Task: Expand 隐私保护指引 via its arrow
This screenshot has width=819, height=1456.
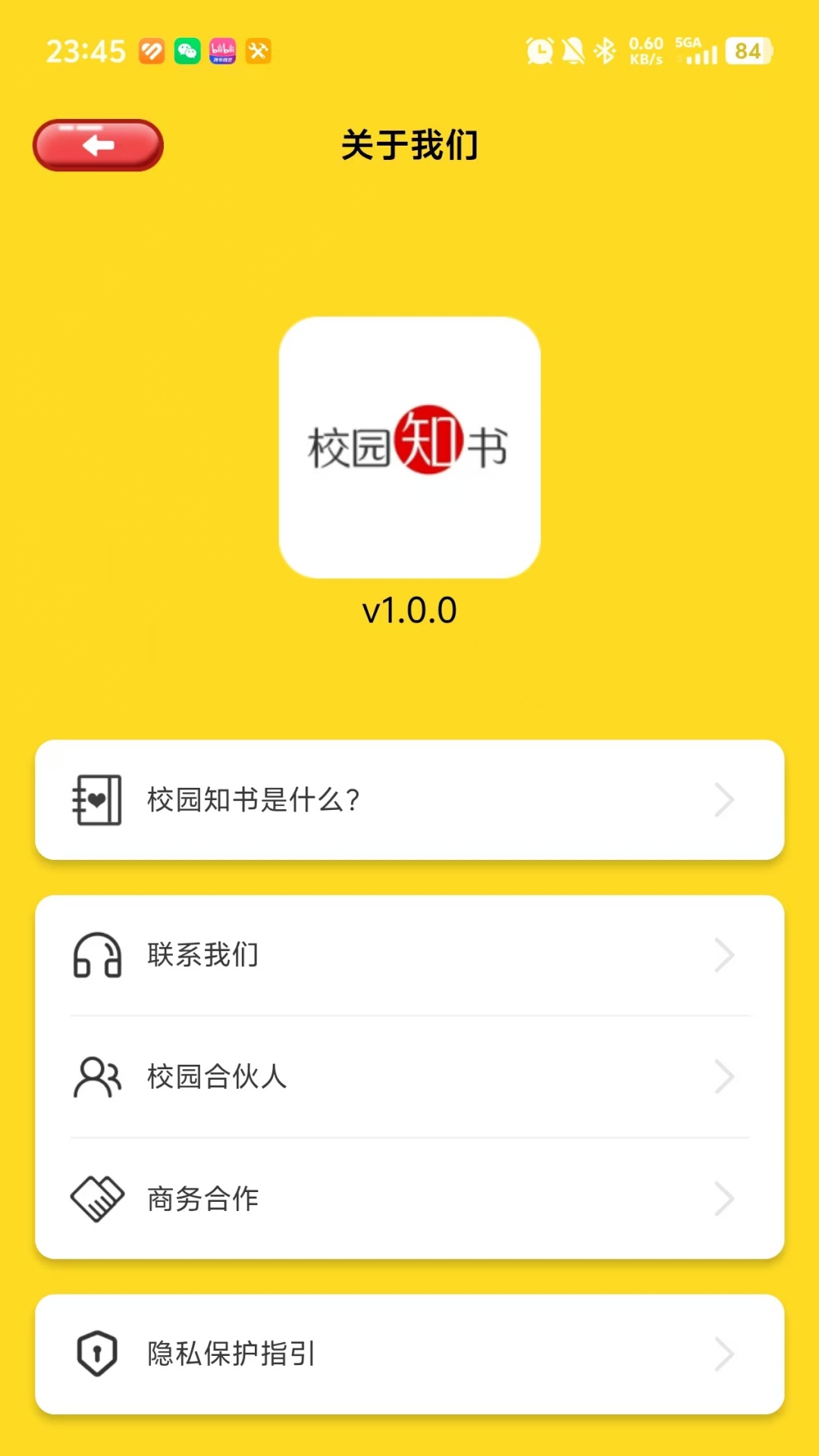Action: tap(724, 1355)
